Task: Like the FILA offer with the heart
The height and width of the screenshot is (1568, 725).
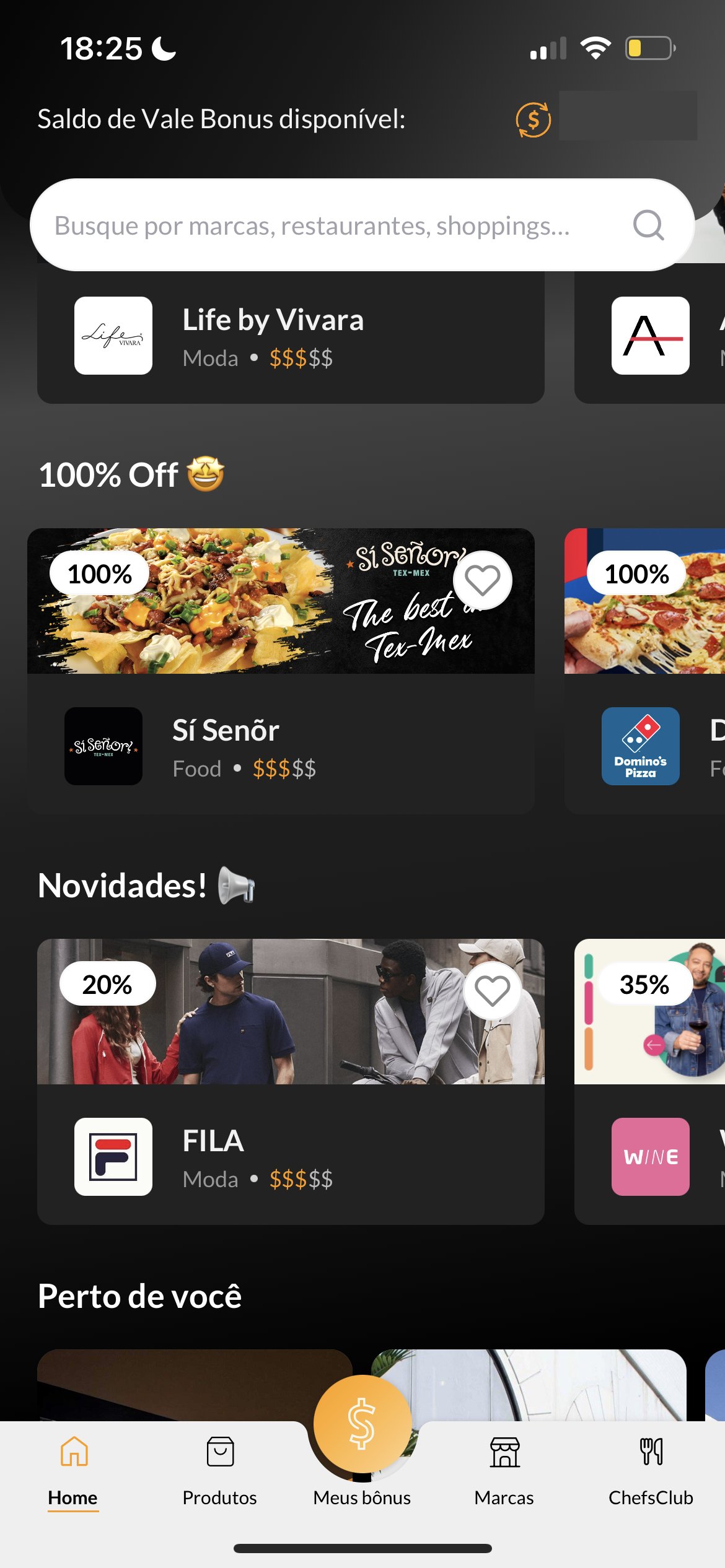Action: (492, 990)
